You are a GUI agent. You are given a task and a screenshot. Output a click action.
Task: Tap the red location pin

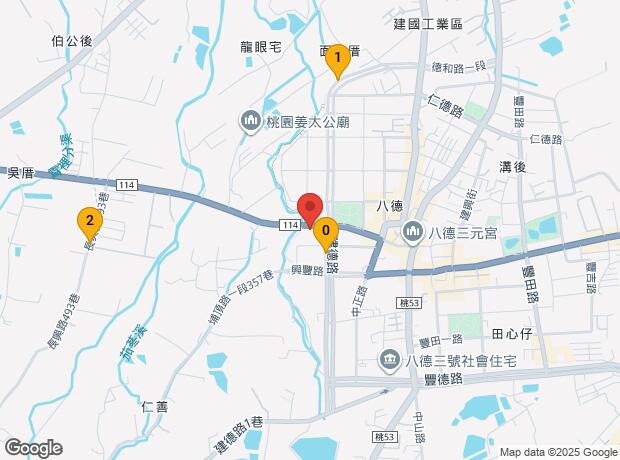pyautogui.click(x=309, y=207)
